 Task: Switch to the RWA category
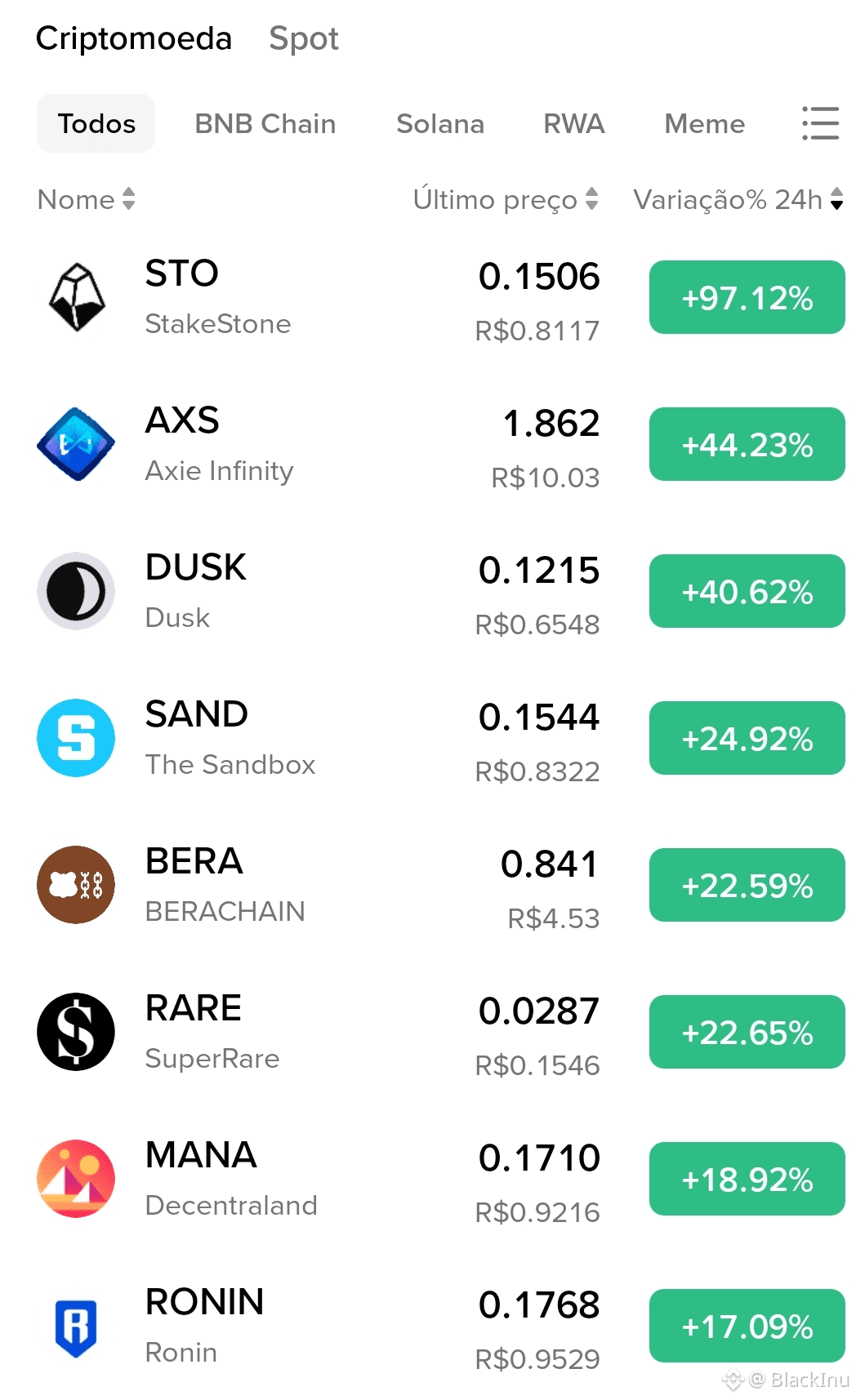[573, 124]
